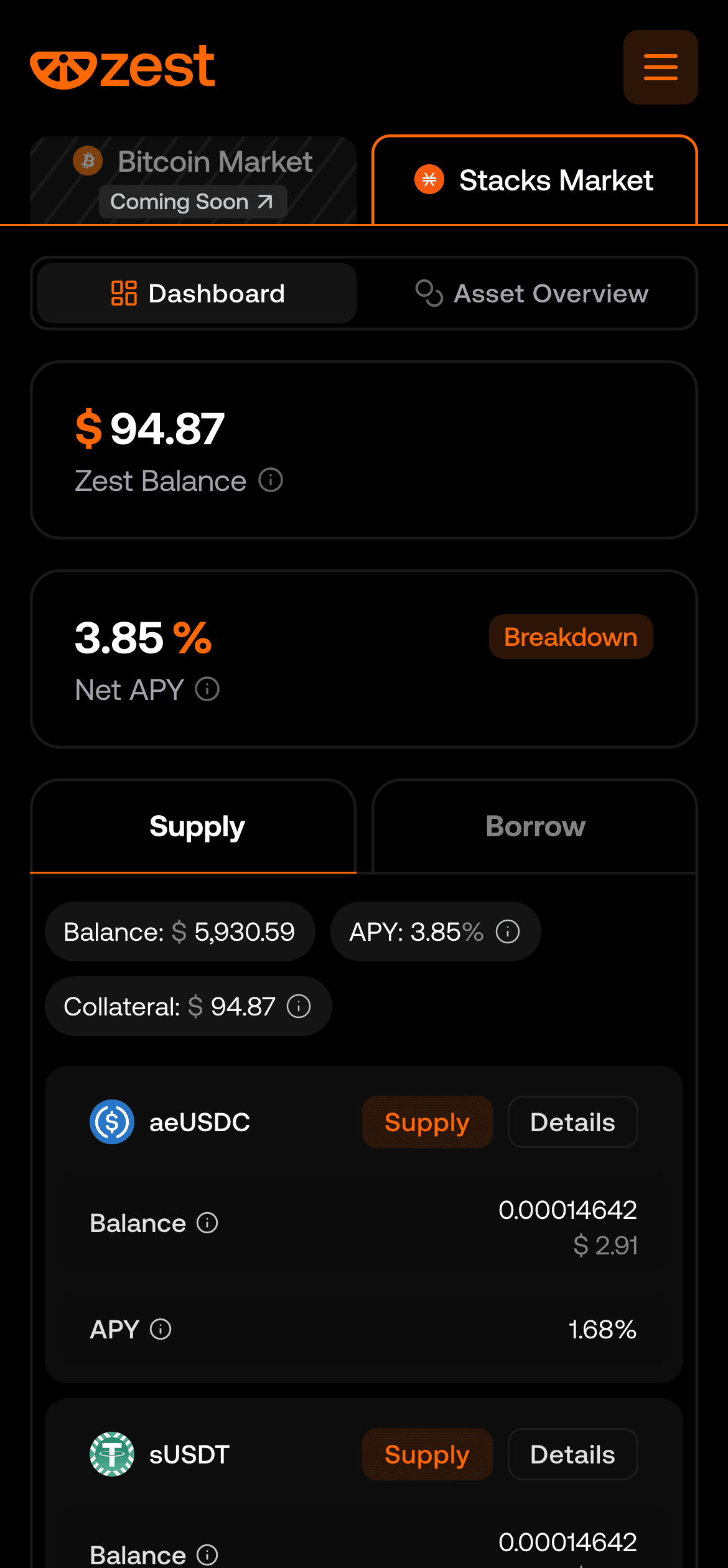Tap info icon in APY 3.85% chip
Screen dimensions: 728x1568
[508, 932]
